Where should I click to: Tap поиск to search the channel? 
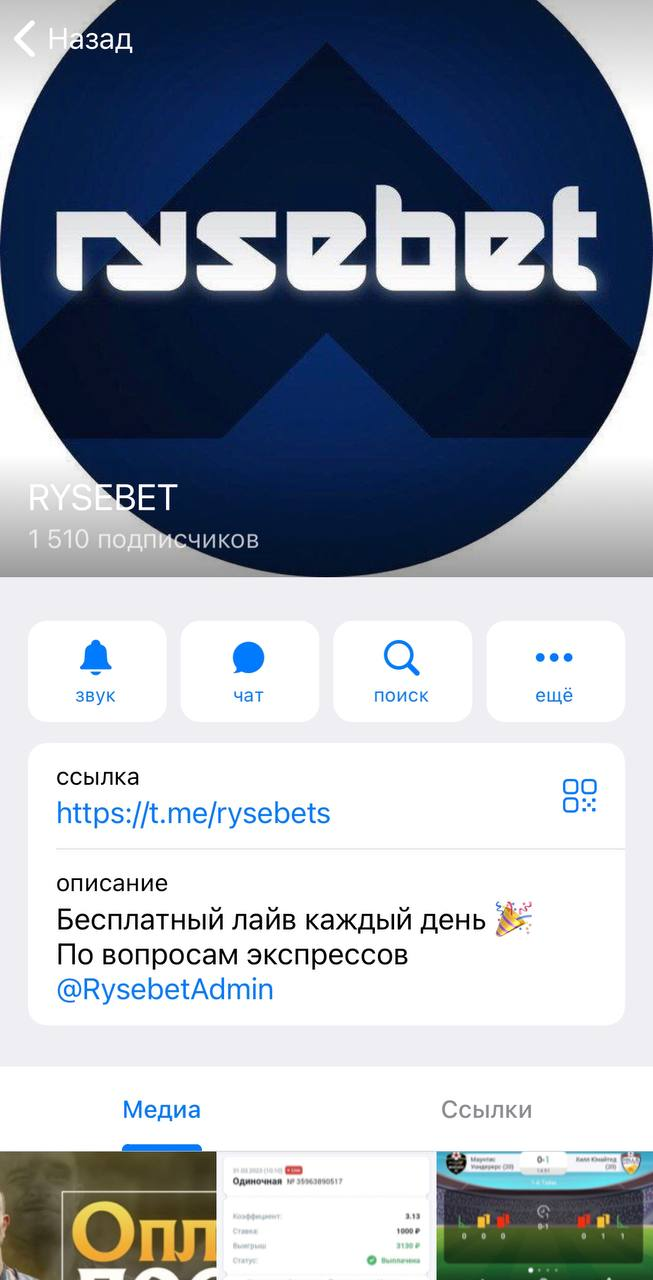point(402,671)
